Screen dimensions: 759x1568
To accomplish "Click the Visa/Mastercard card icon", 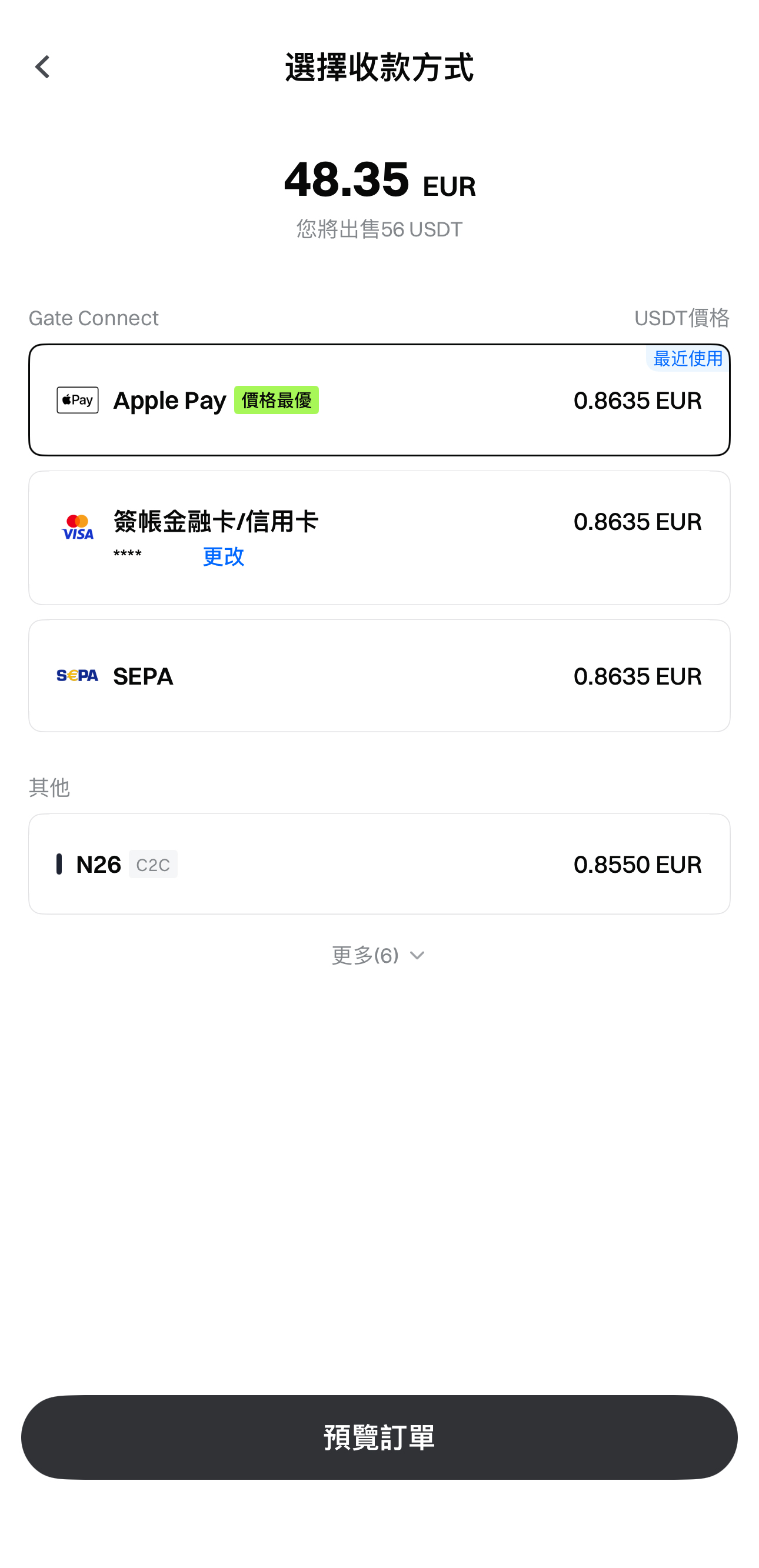I will click(x=77, y=527).
